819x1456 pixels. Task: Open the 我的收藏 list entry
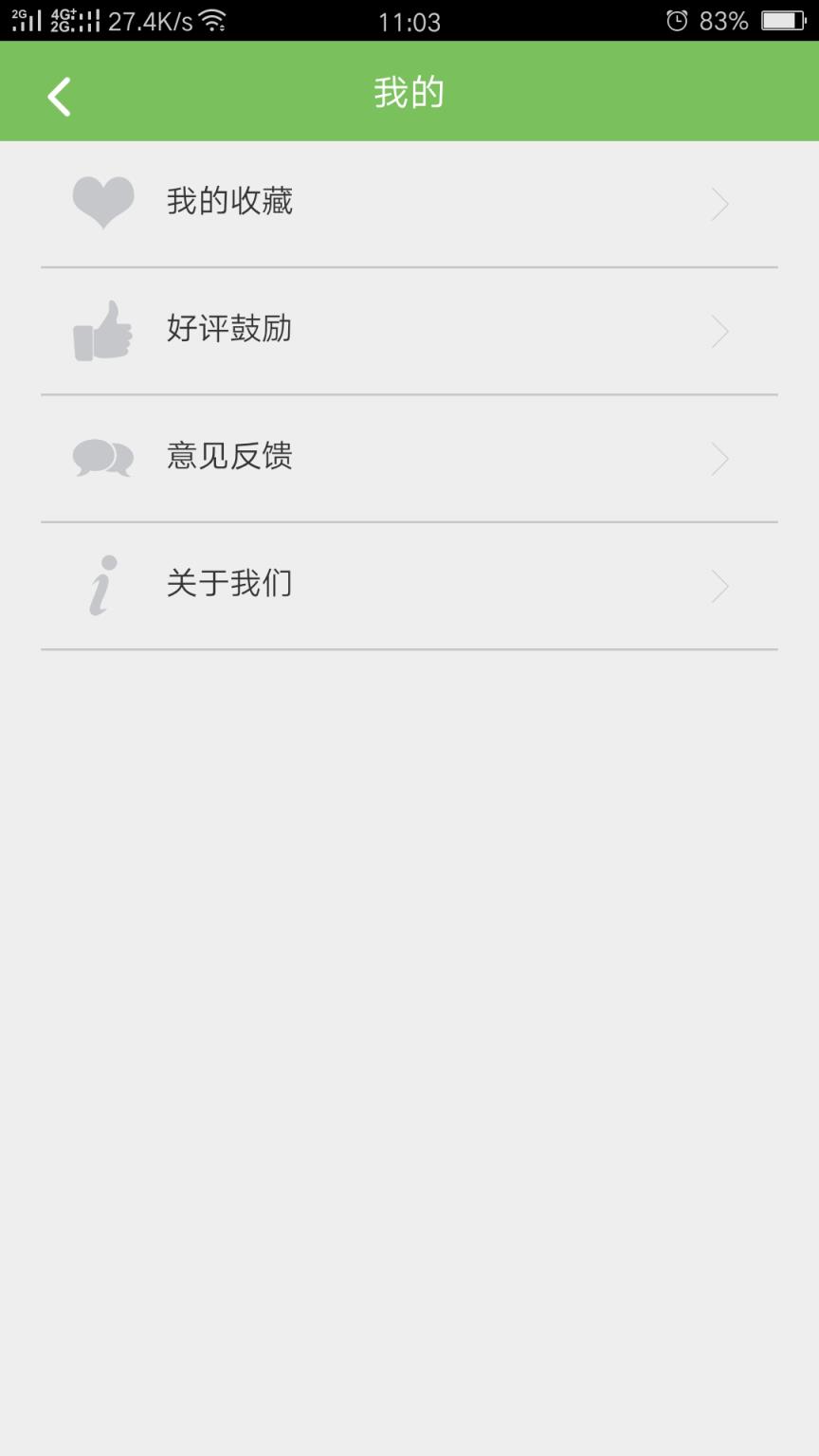coord(229,201)
